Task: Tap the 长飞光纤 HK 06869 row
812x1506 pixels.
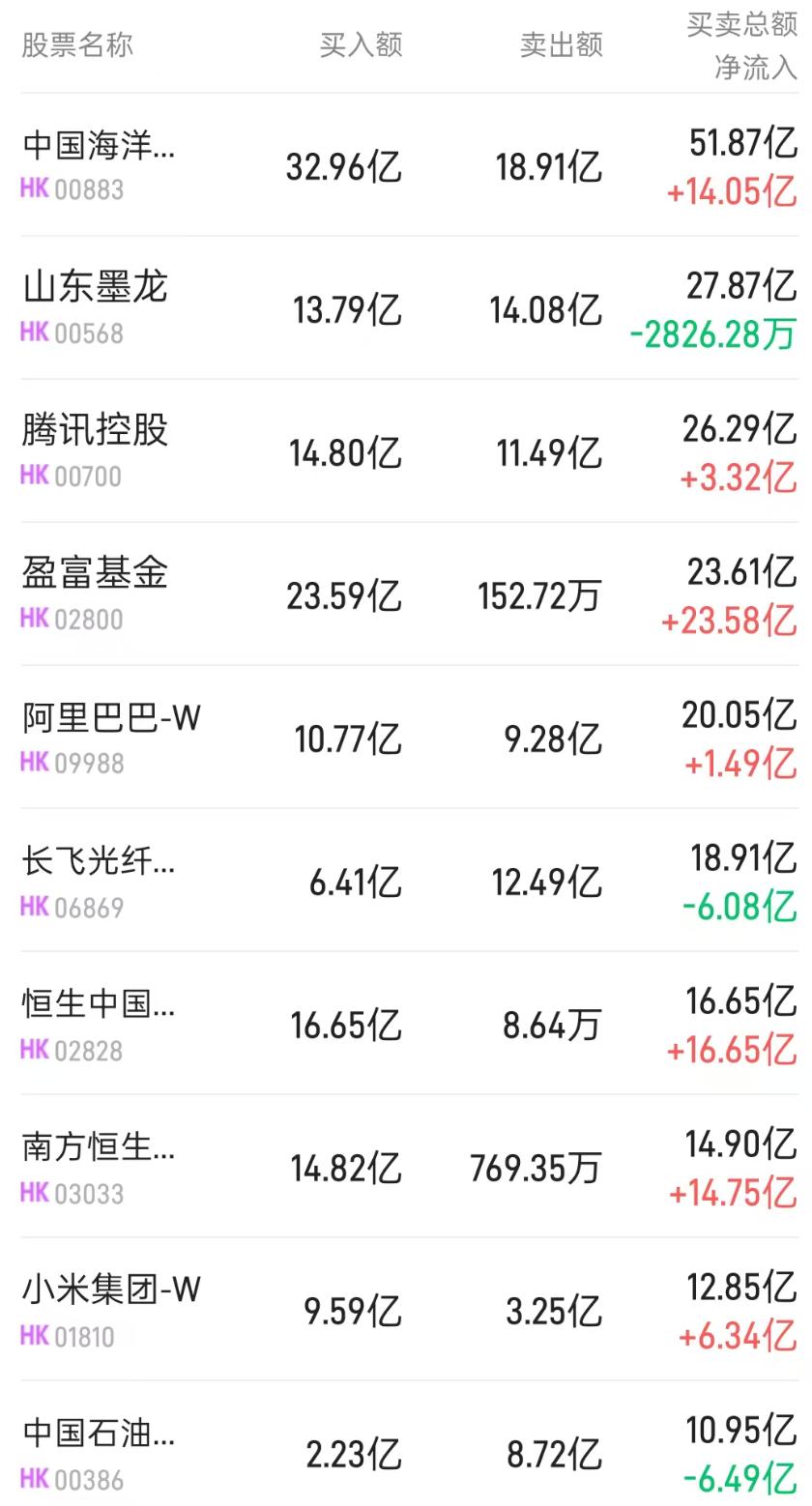Action: click(x=99, y=880)
